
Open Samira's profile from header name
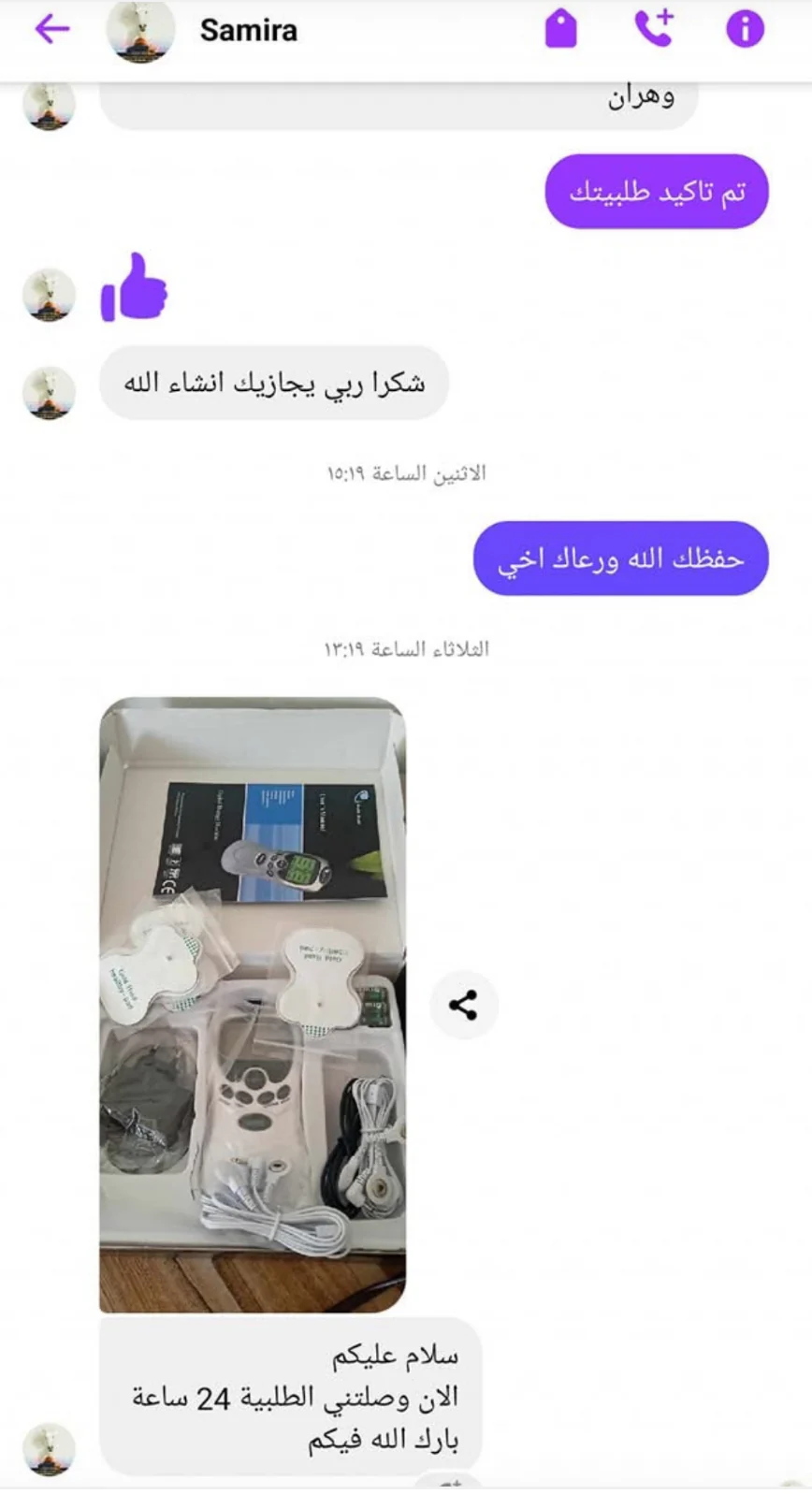click(x=248, y=30)
